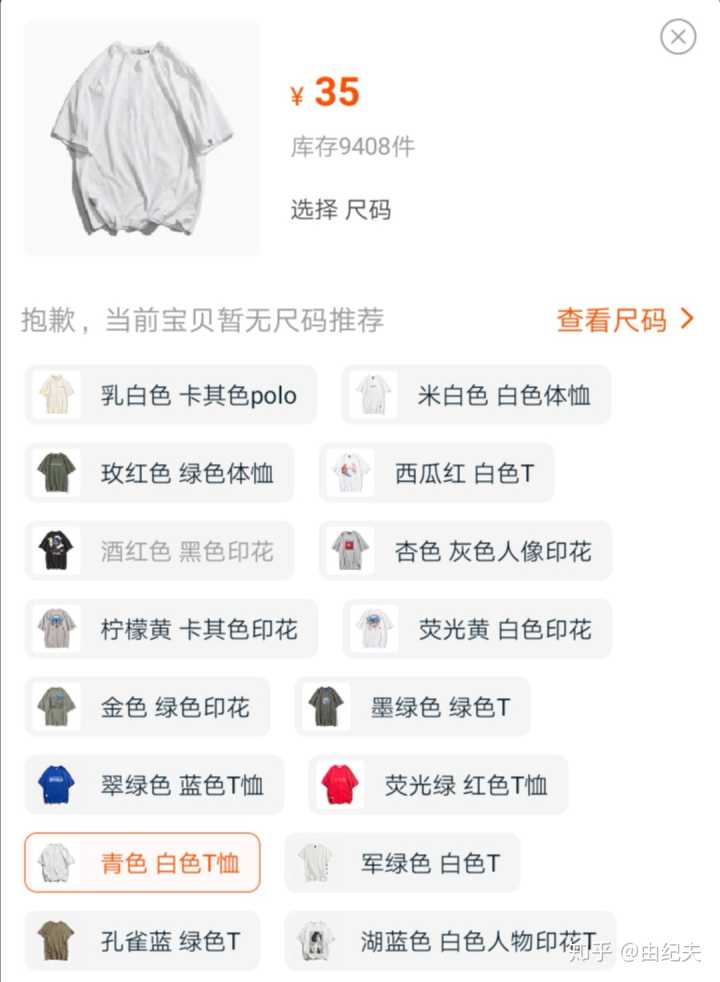Pick 金色 绿色印花 variant
Screen dimensions: 720x982
pos(148,707)
